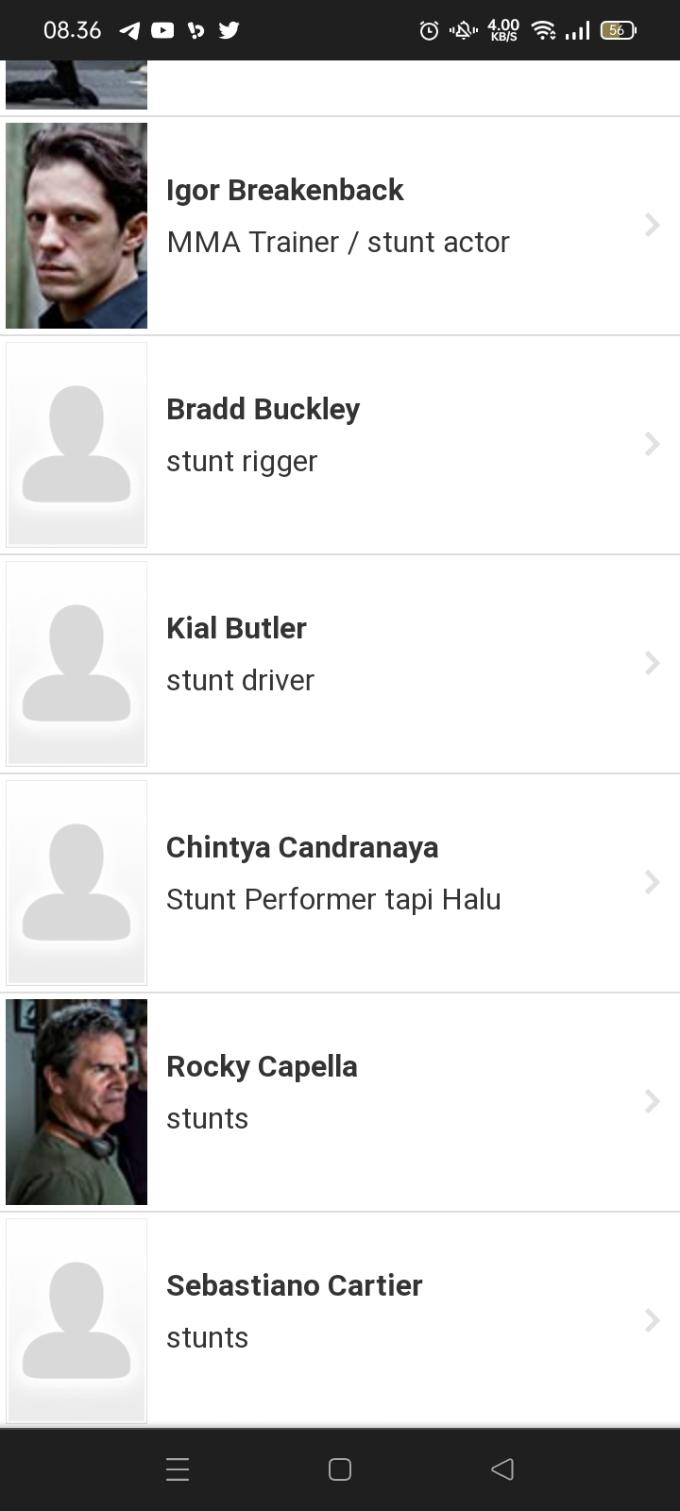Select Chintya Candranaya from the list
The image size is (680, 1511).
340,882
